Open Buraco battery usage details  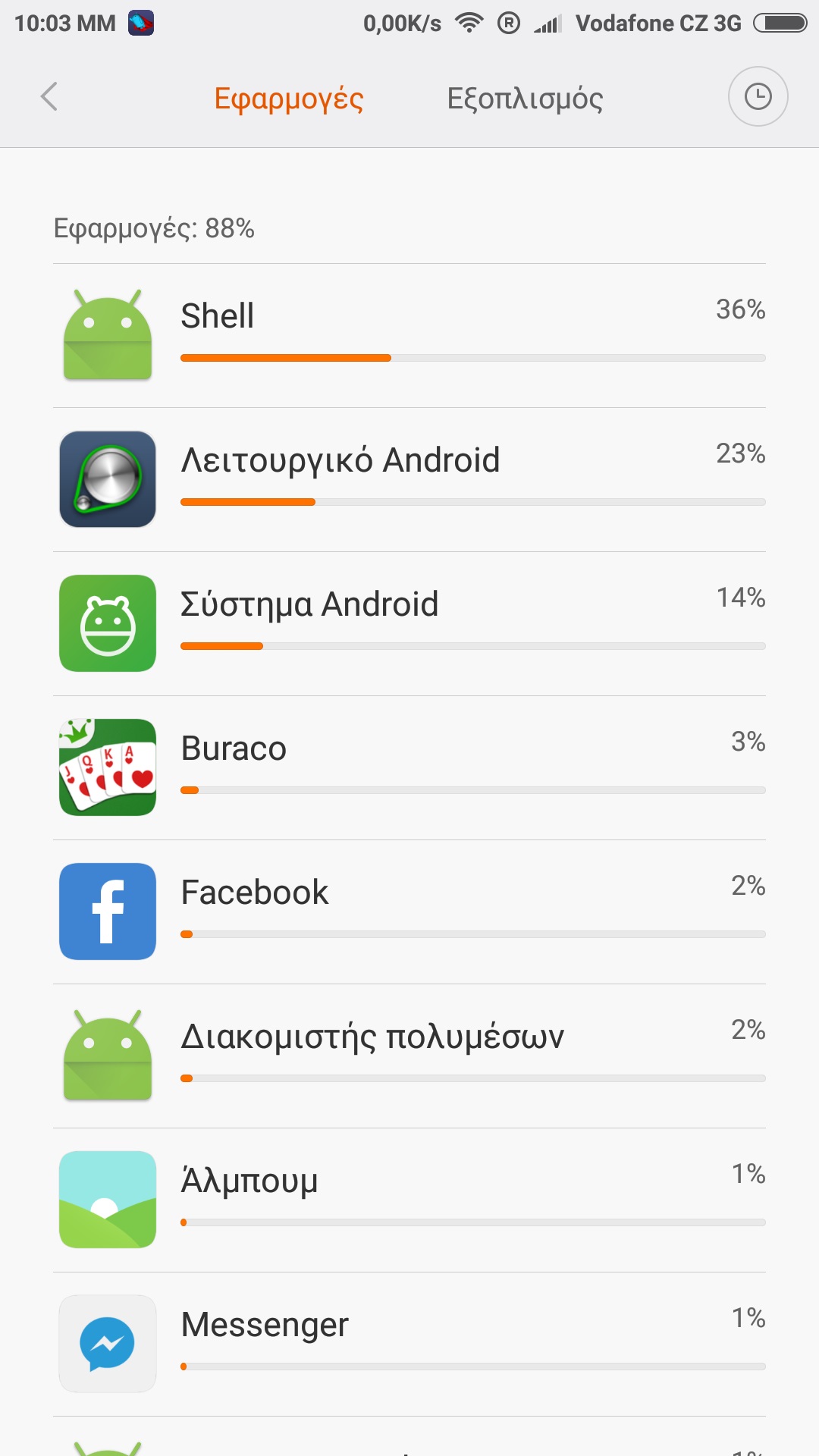tap(409, 767)
